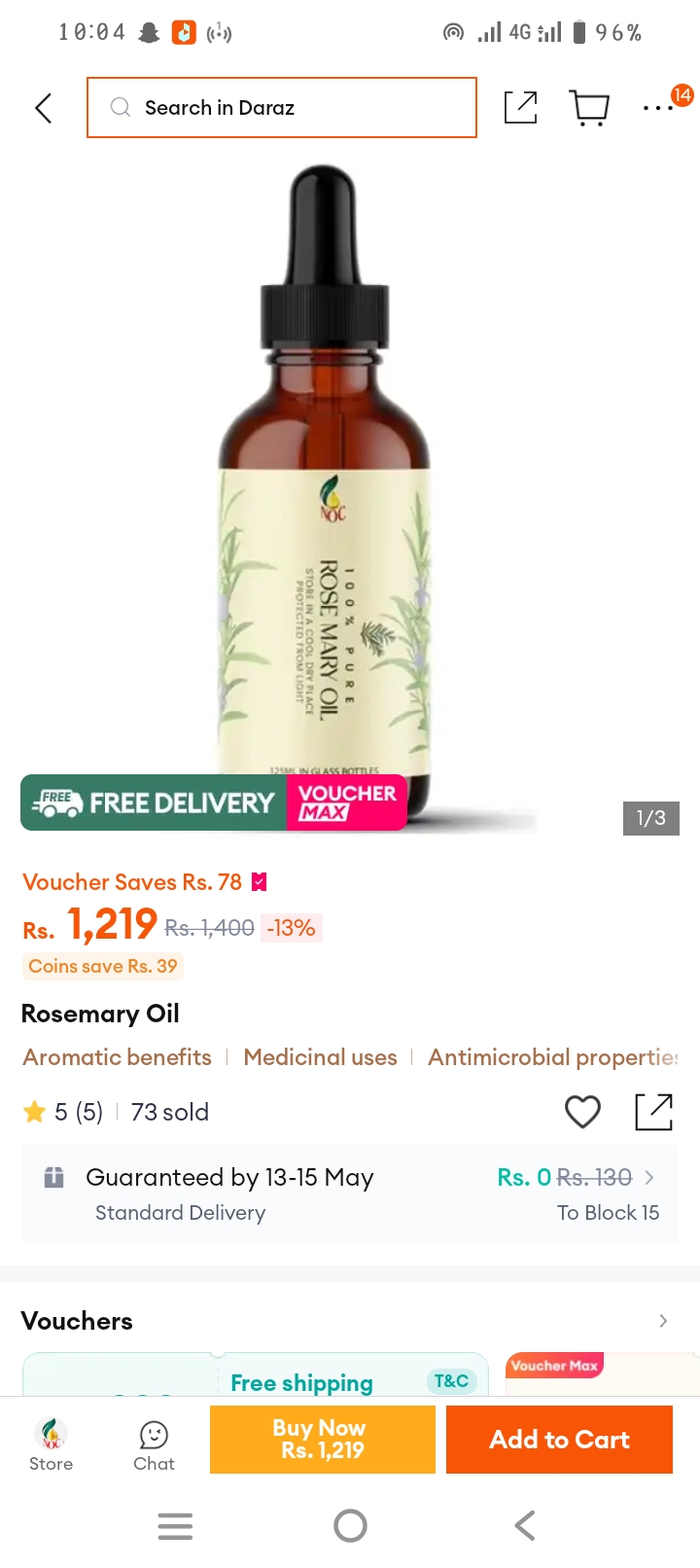This screenshot has width=700, height=1568.
Task: Add to Cart
Action: [x=559, y=1440]
